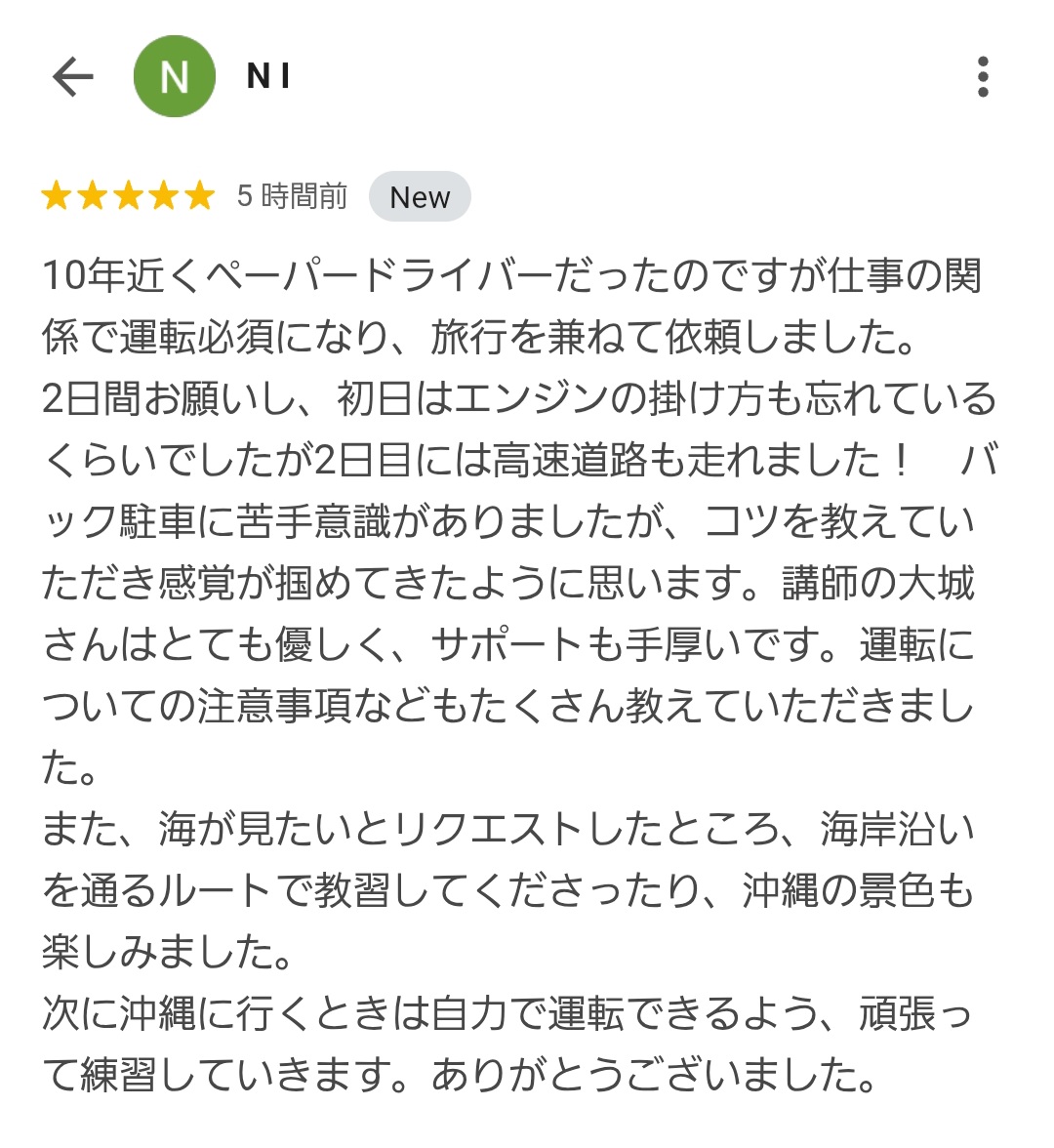Open reviewer N I's profile avatar
The height and width of the screenshot is (1148, 1054).
[x=175, y=76]
